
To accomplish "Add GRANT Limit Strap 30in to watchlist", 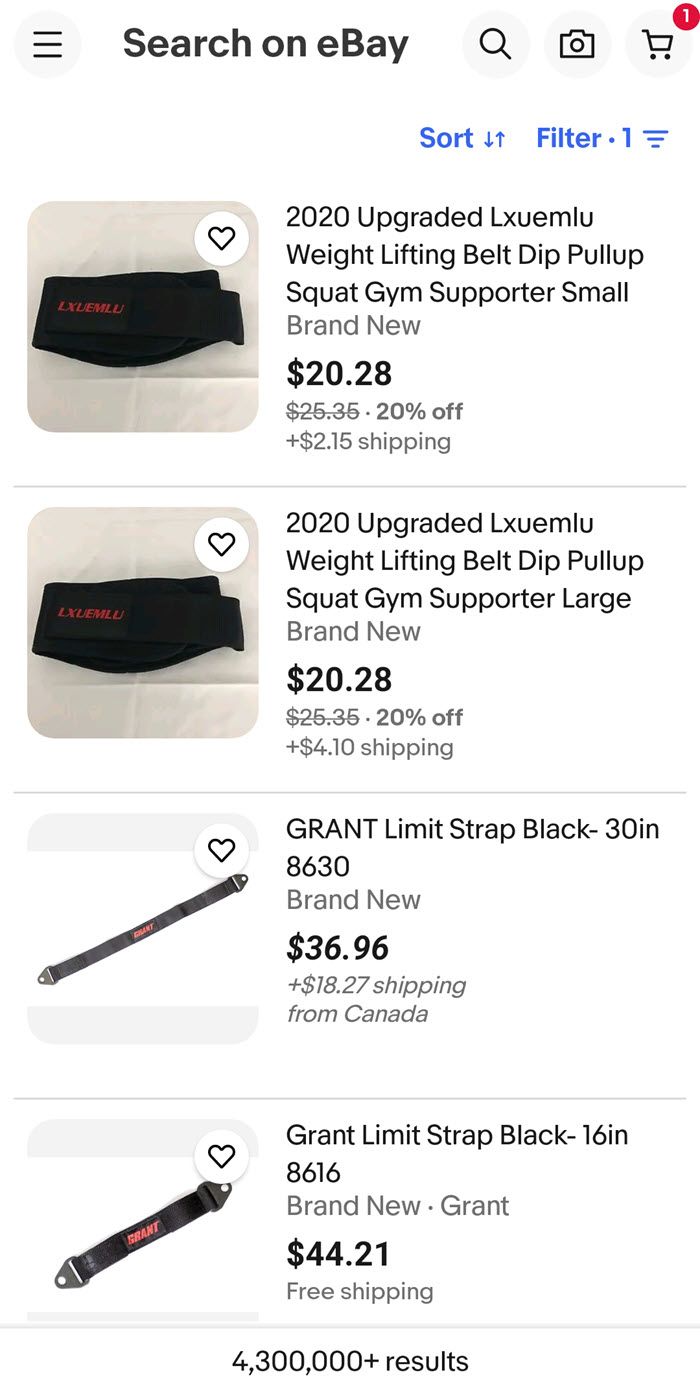I will tap(221, 850).
